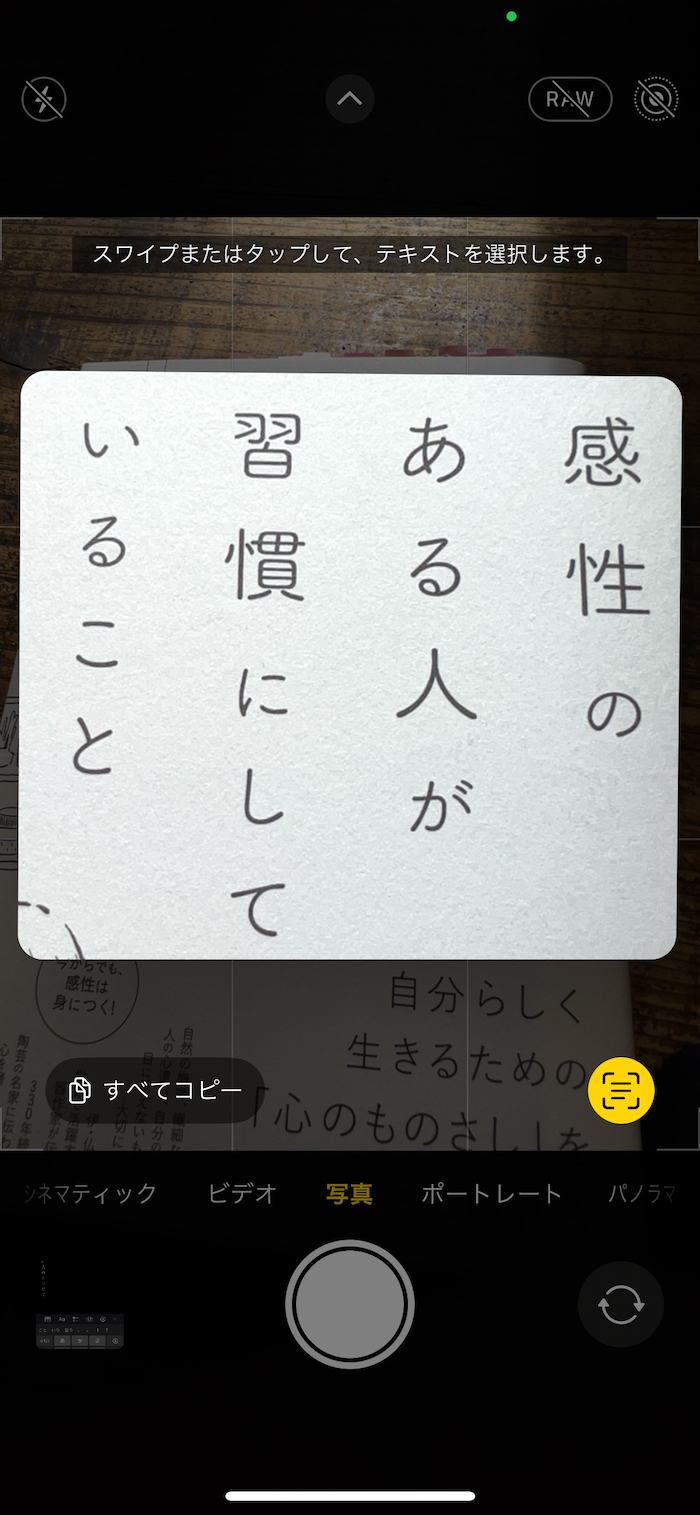Open the last photo thumbnail

pyautogui.click(x=80, y=1305)
